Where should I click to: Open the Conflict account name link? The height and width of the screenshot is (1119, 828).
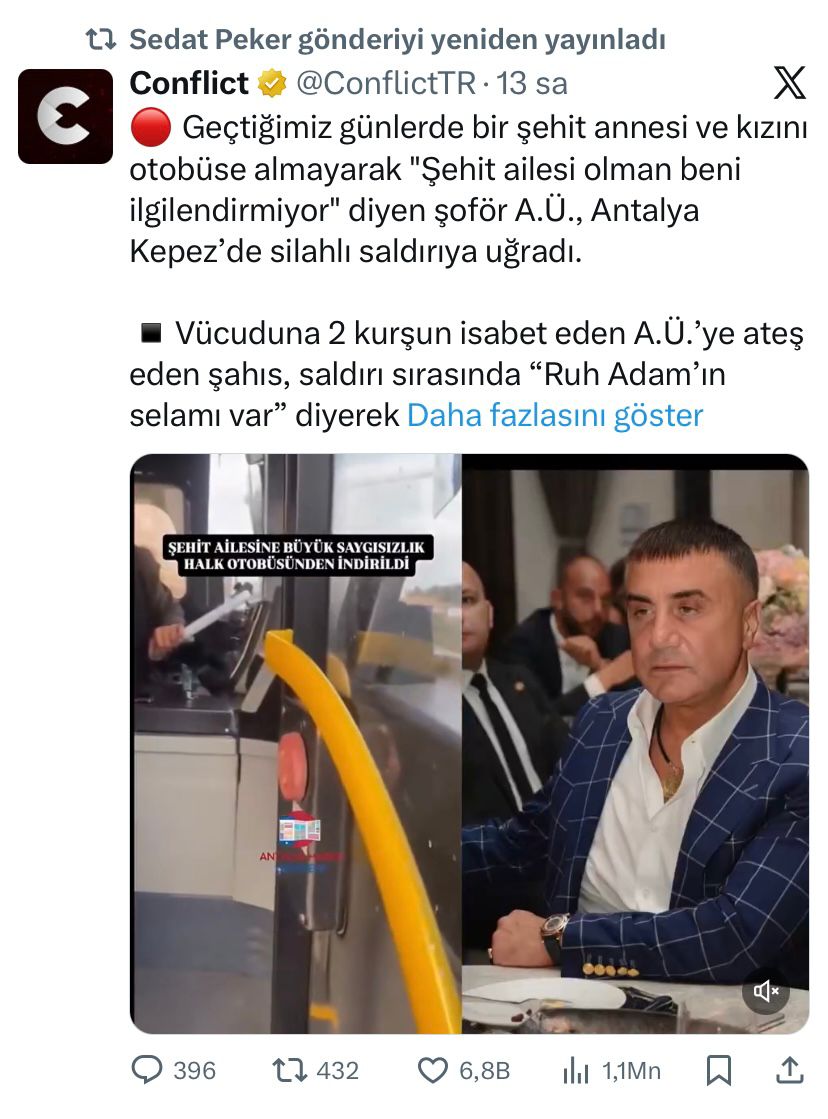click(x=189, y=83)
